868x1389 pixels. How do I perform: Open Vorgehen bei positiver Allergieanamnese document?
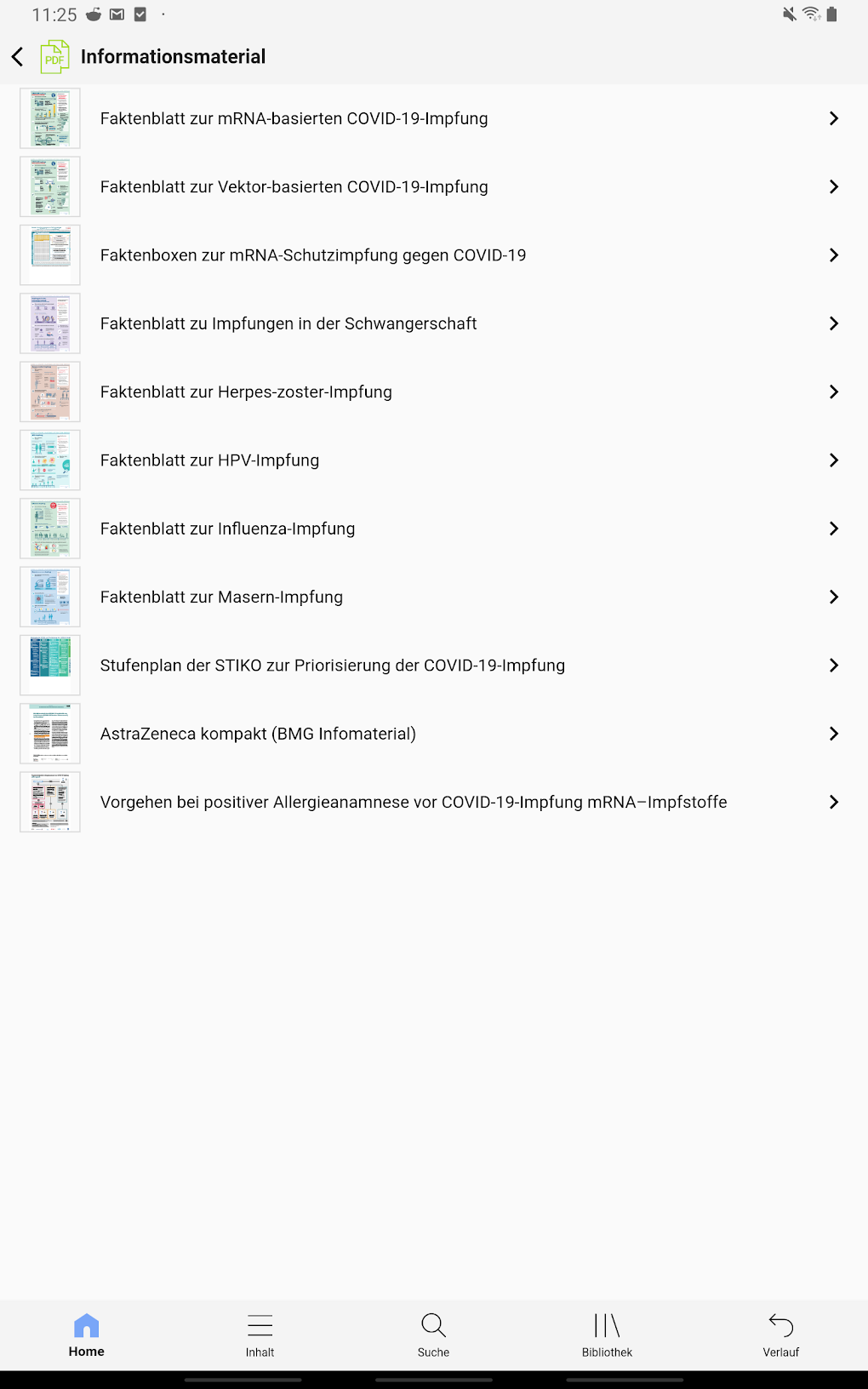point(413,802)
